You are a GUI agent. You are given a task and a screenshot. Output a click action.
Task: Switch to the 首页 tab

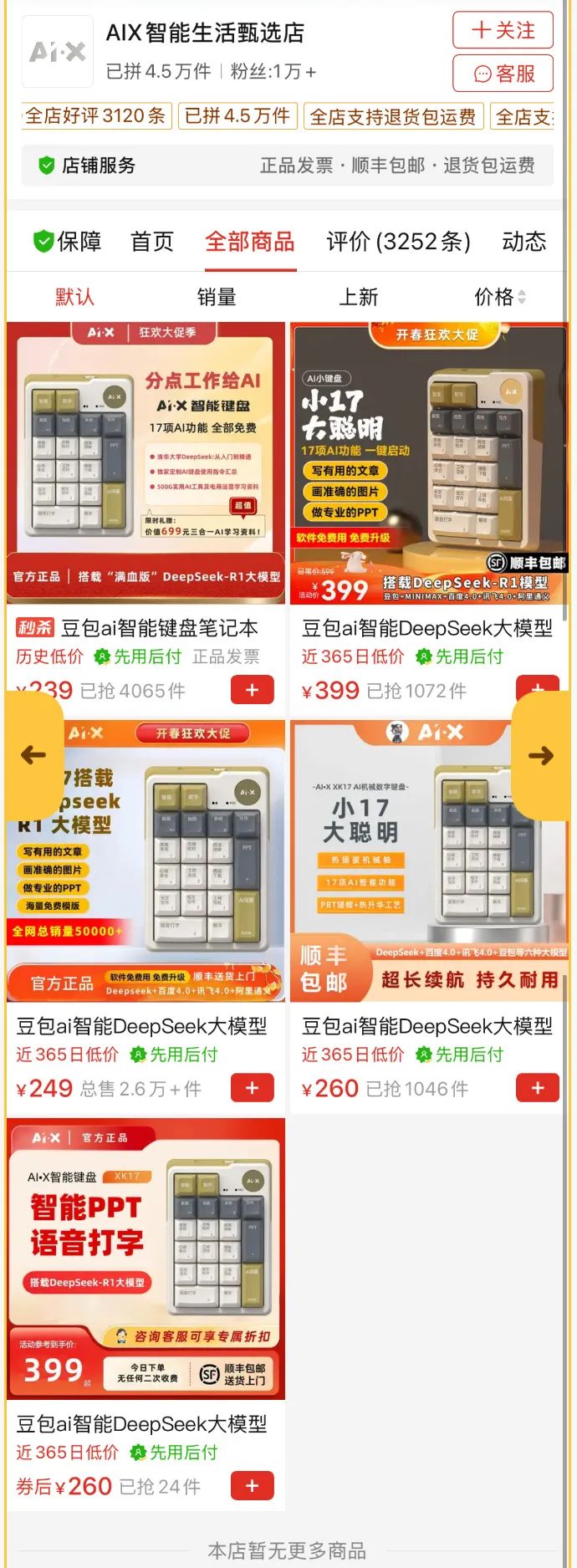click(x=152, y=242)
